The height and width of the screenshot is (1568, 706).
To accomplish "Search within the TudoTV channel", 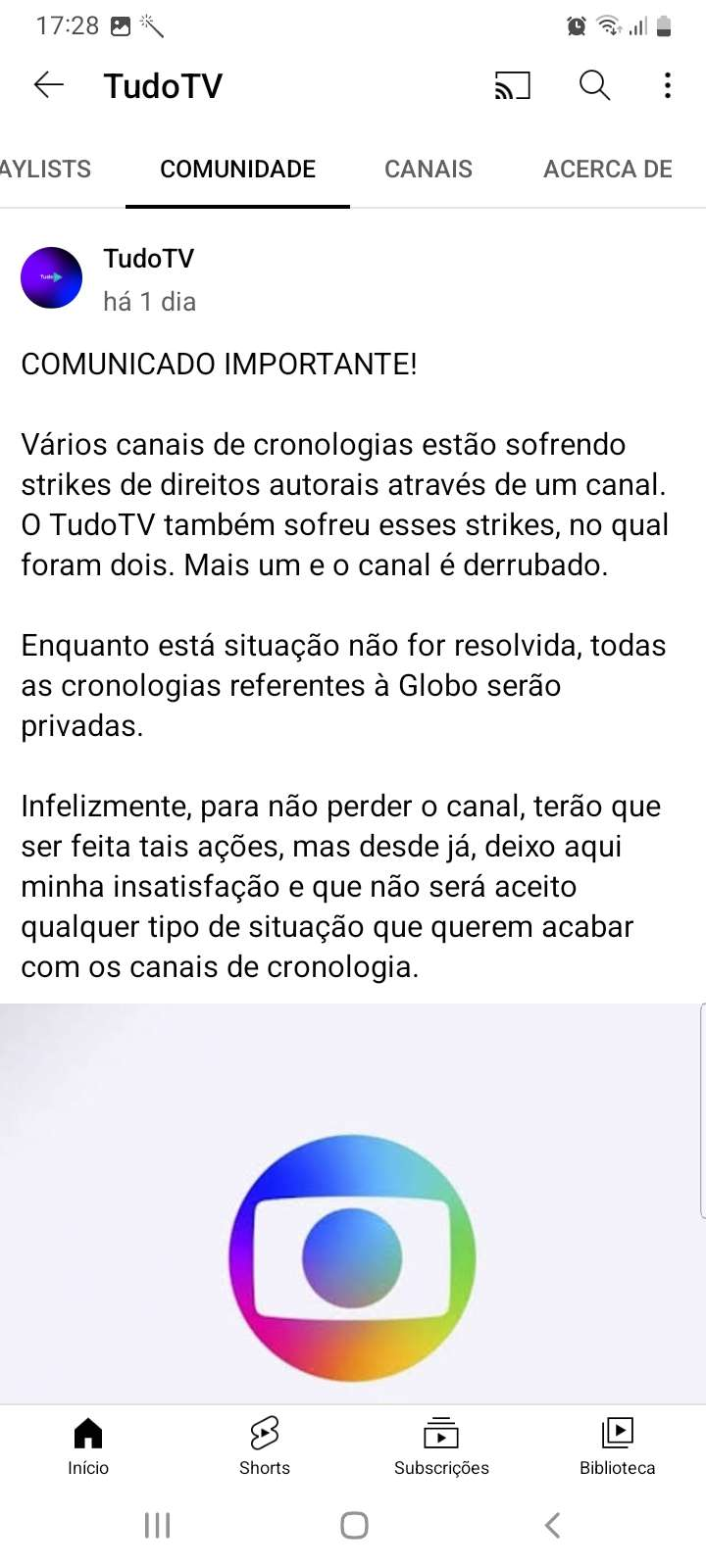I will point(594,85).
